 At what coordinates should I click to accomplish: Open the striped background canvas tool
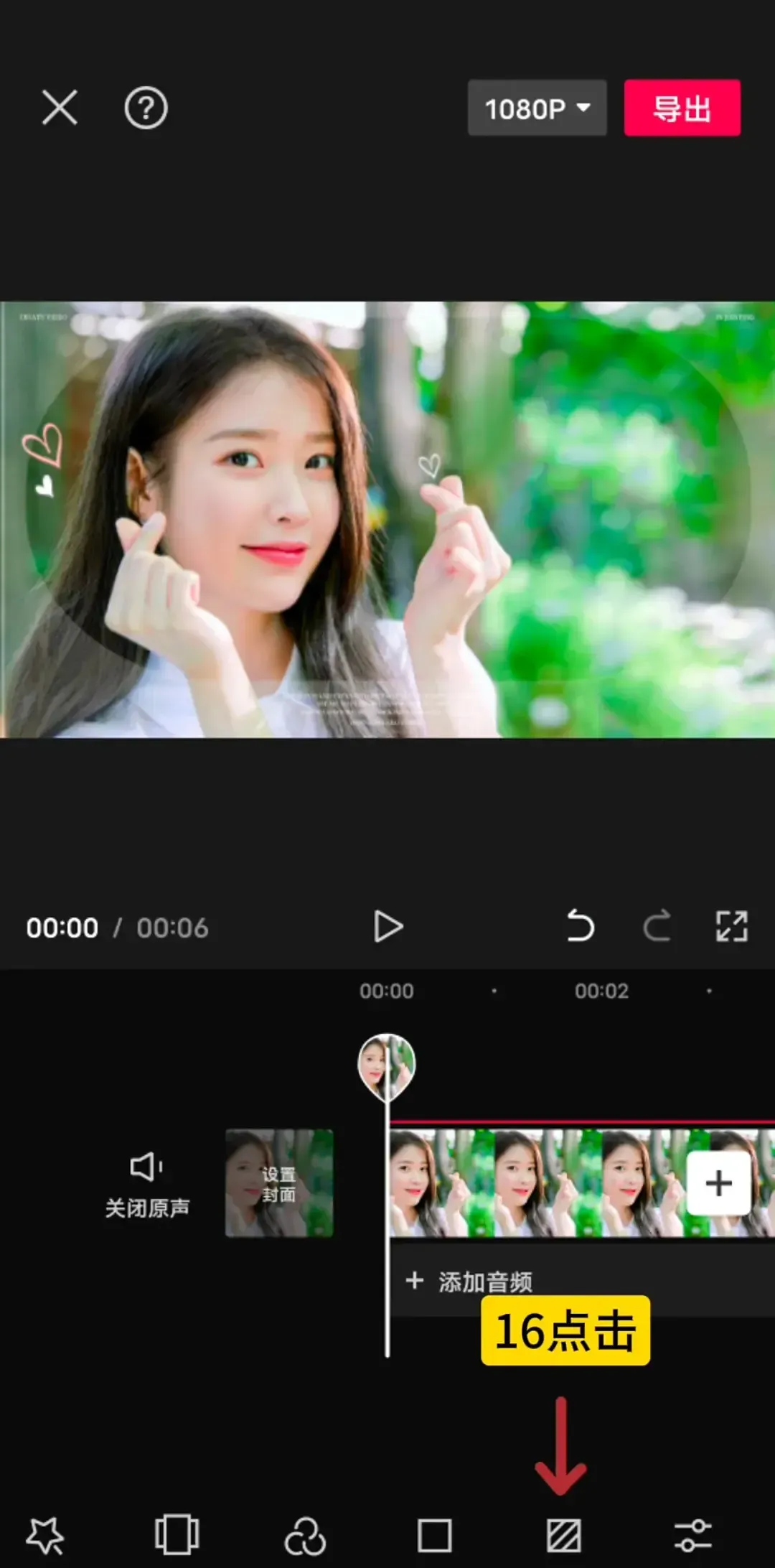563,1536
